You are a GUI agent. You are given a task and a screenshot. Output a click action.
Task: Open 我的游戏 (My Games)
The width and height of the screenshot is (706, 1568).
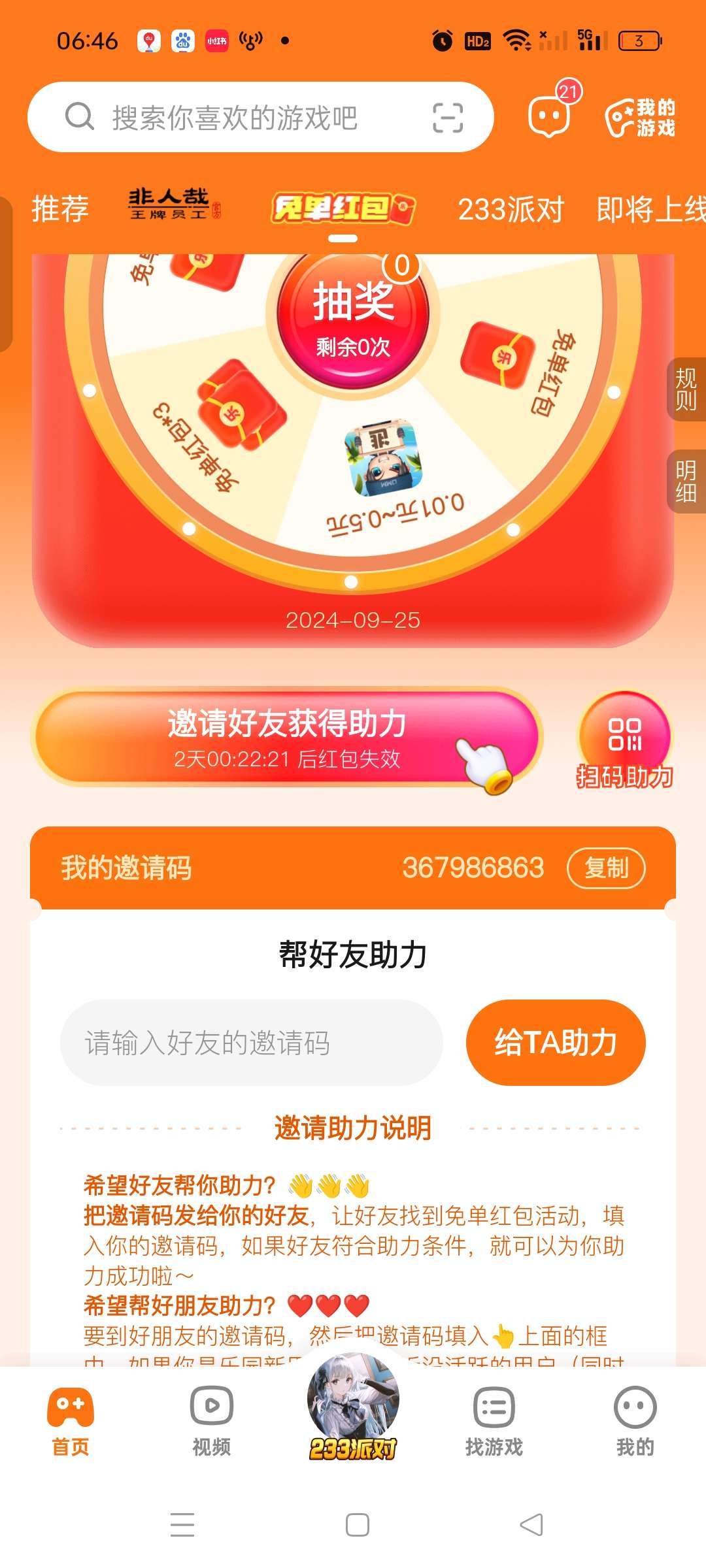tap(641, 118)
